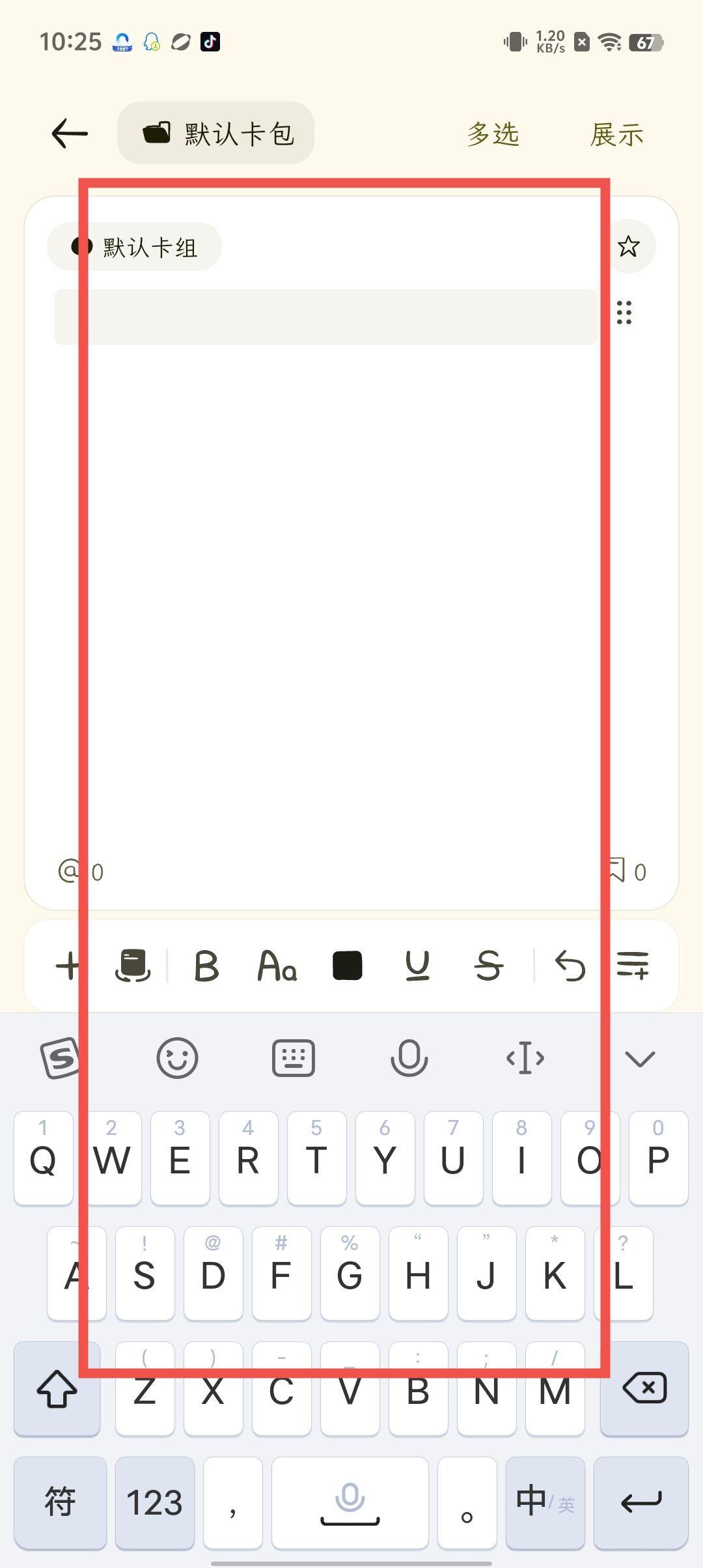Star this card as favorite
The image size is (703, 1568).
coord(628,247)
